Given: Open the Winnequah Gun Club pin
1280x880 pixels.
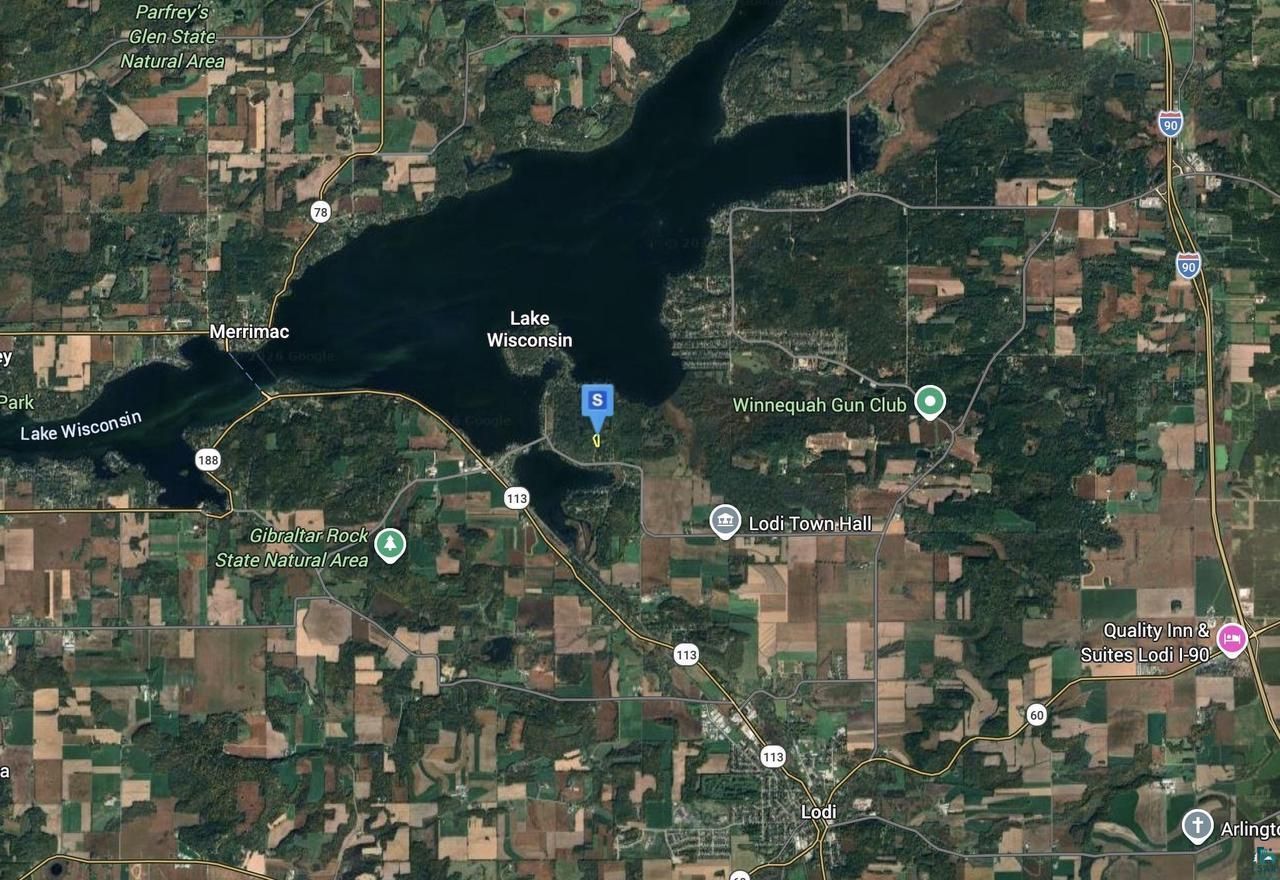Looking at the screenshot, I should coord(931,403).
